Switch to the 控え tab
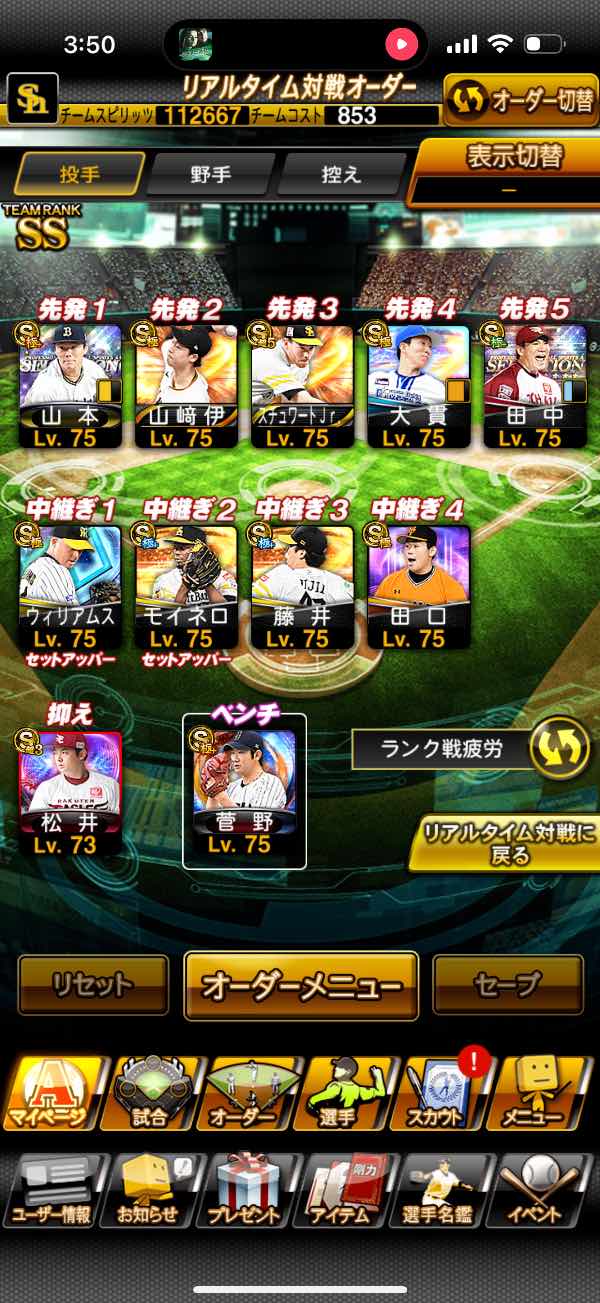Screen dimensions: 600x1303 pos(342,174)
